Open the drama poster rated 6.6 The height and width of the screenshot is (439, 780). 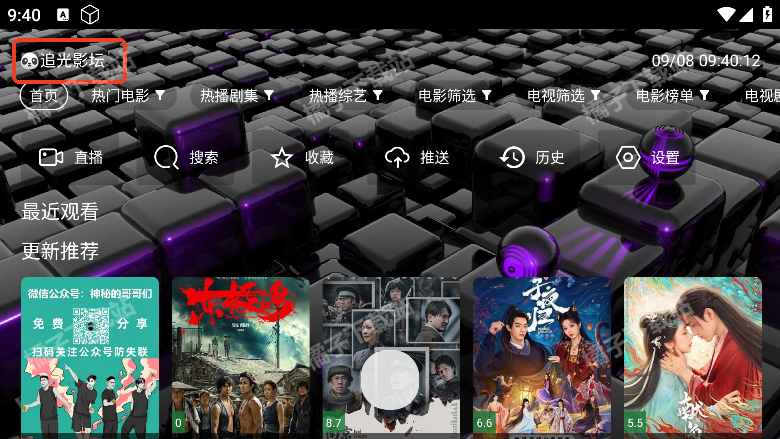click(542, 355)
